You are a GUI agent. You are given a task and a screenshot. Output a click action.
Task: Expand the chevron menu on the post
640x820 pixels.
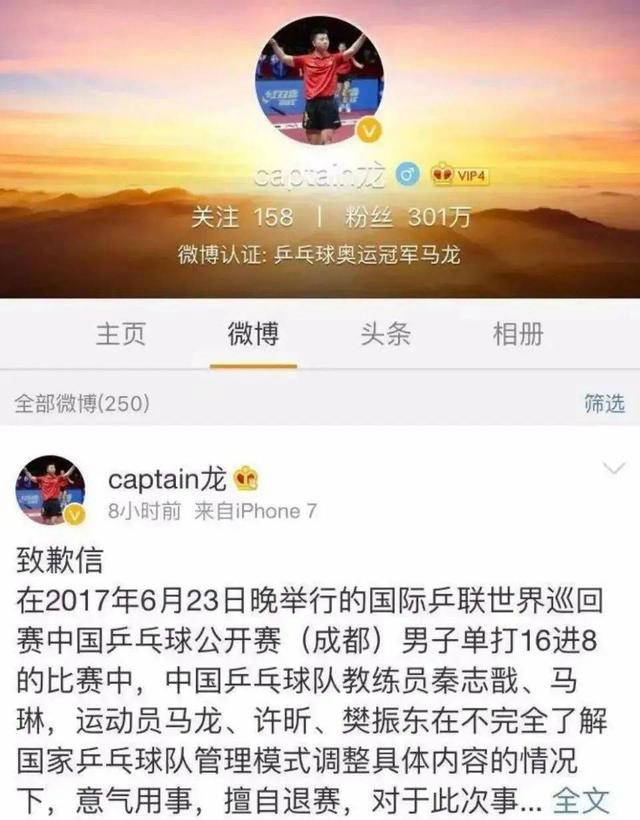(x=611, y=469)
